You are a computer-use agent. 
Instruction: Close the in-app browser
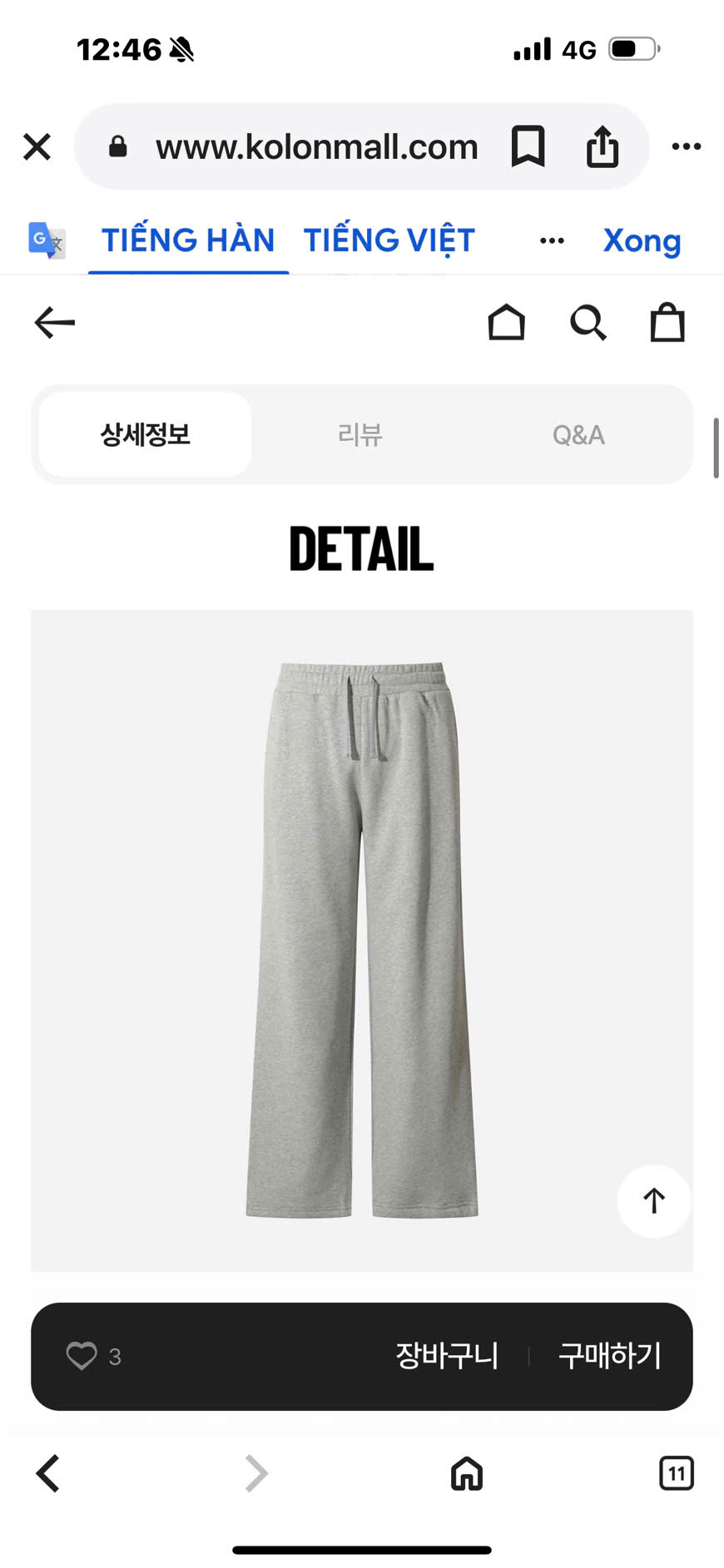point(37,147)
